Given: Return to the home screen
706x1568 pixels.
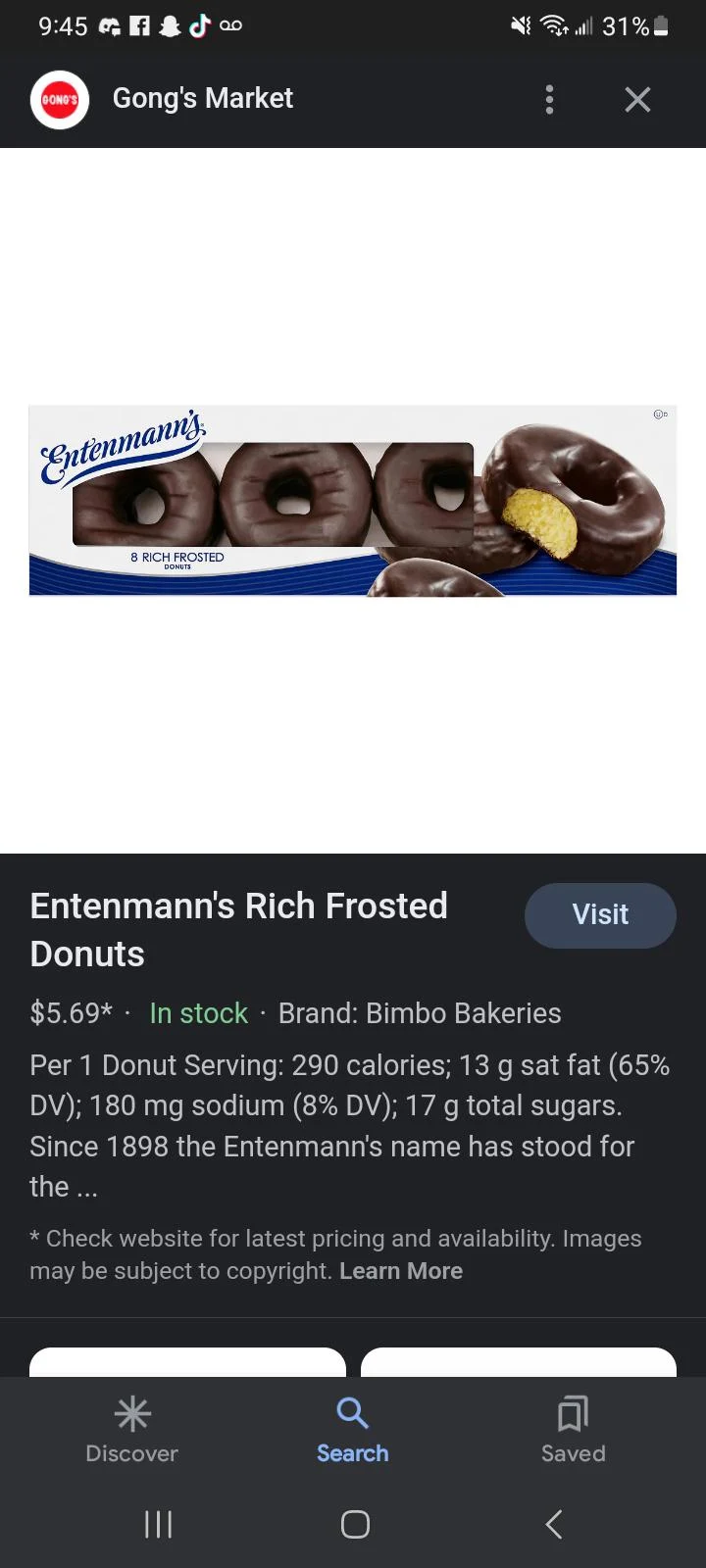Looking at the screenshot, I should (x=355, y=1524).
